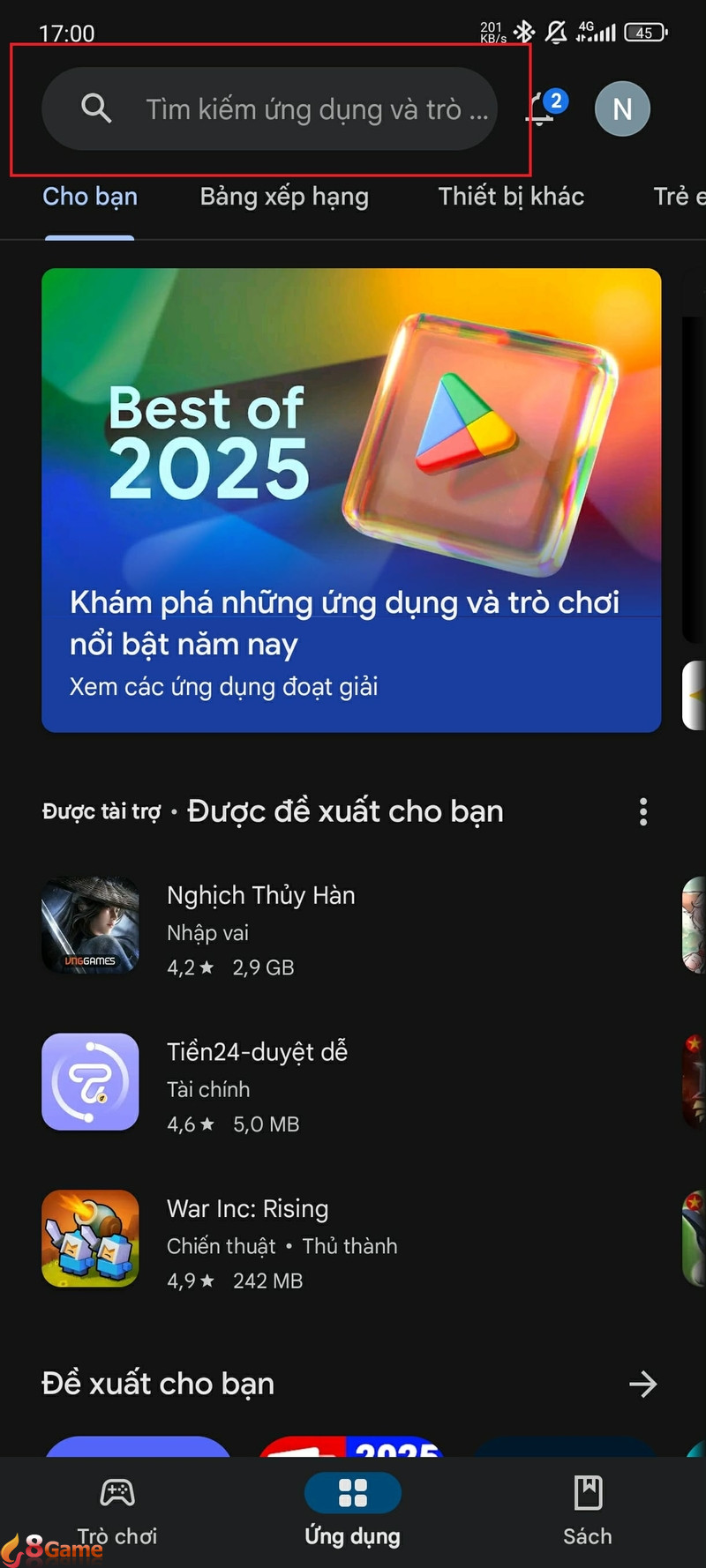Tap the search input field
This screenshot has height=1568, width=706.
(318, 108)
